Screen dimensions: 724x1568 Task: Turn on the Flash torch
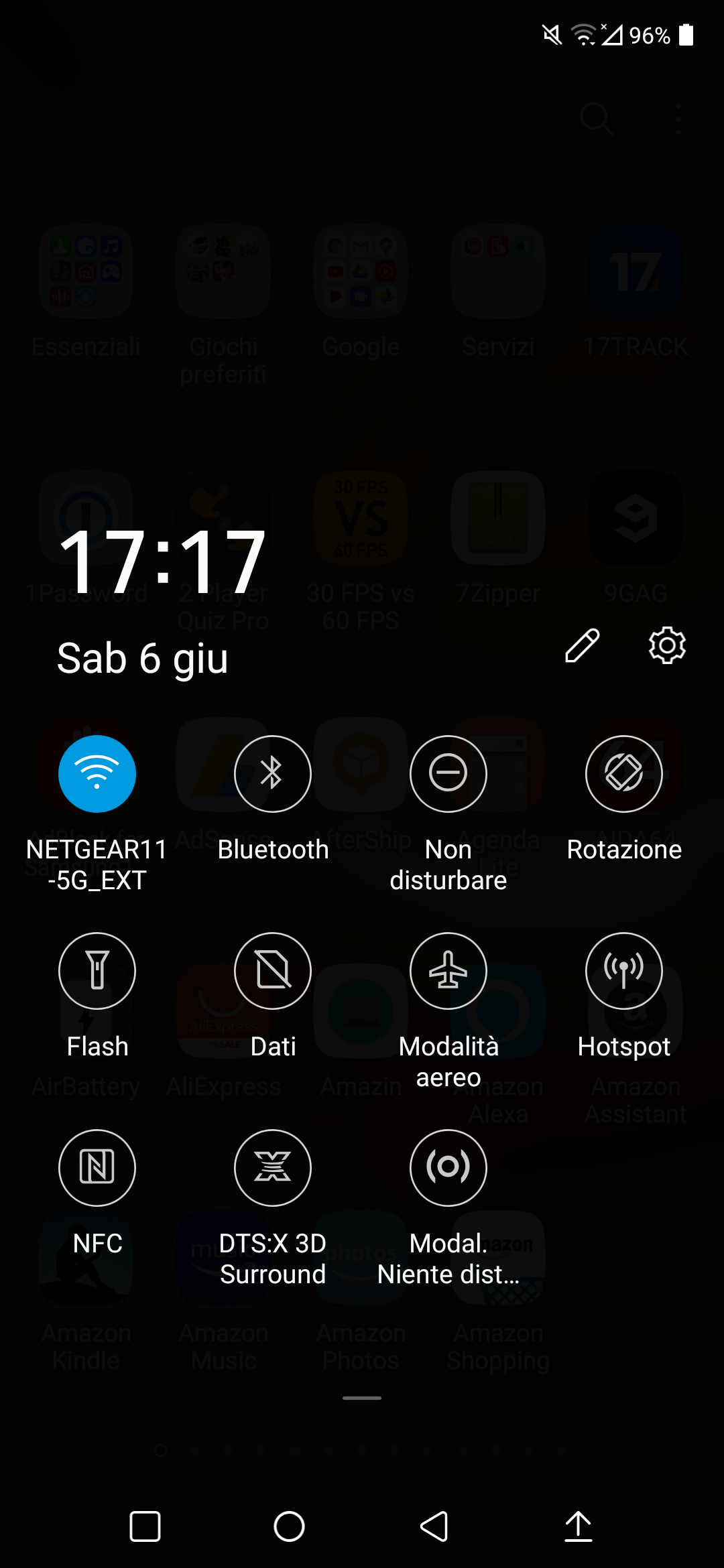pos(97,971)
